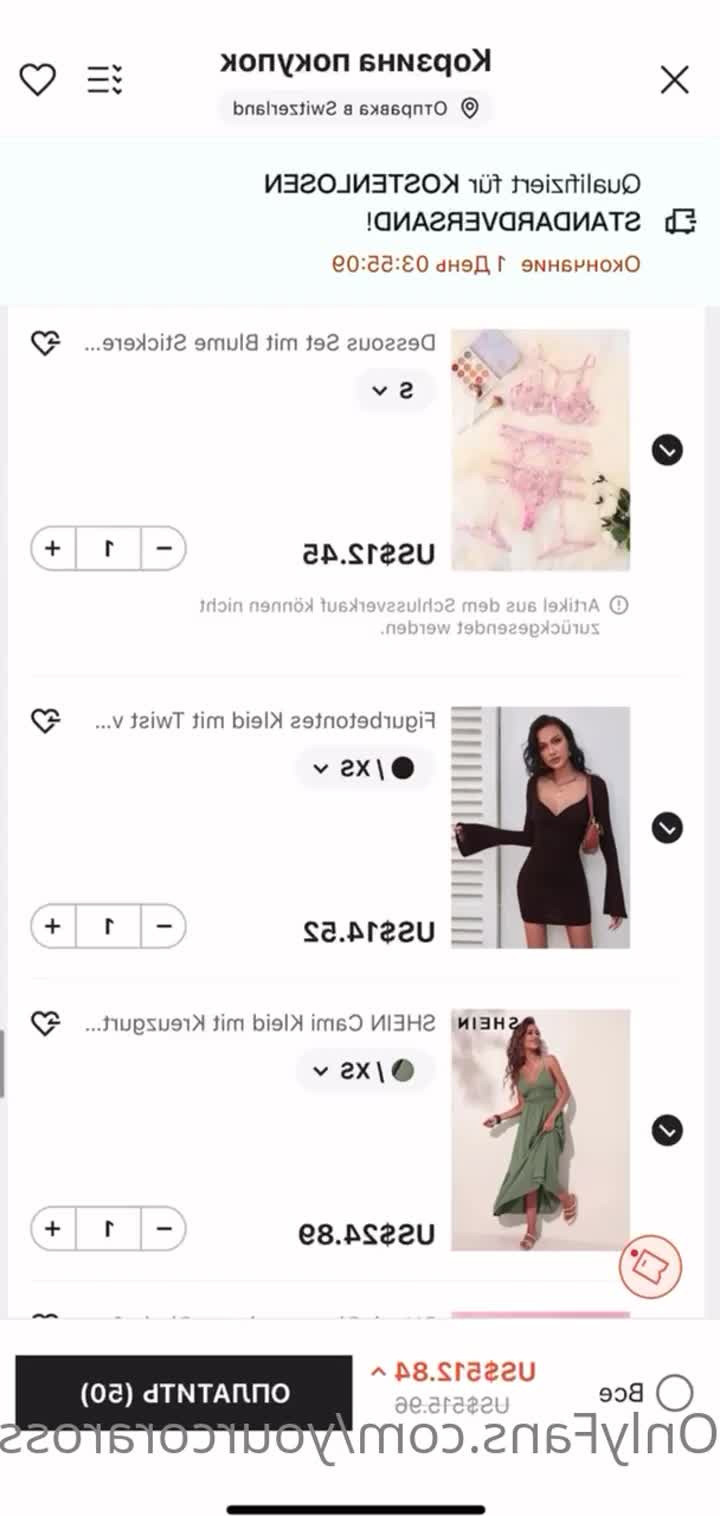Image resolution: width=720 pixels, height=1516 pixels.
Task: Change size S of the Dessous Set
Action: point(394,390)
